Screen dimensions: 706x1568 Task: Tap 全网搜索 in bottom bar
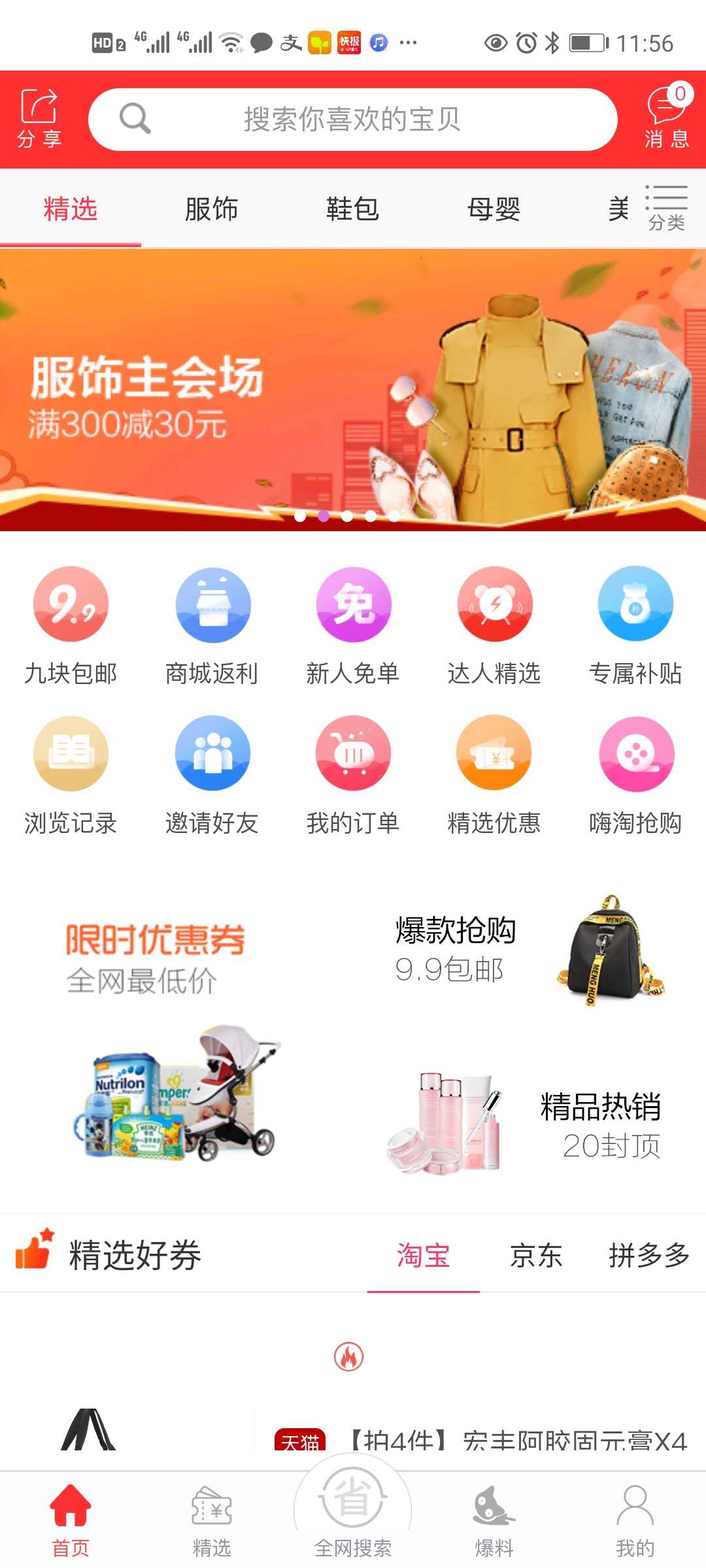click(353, 1516)
